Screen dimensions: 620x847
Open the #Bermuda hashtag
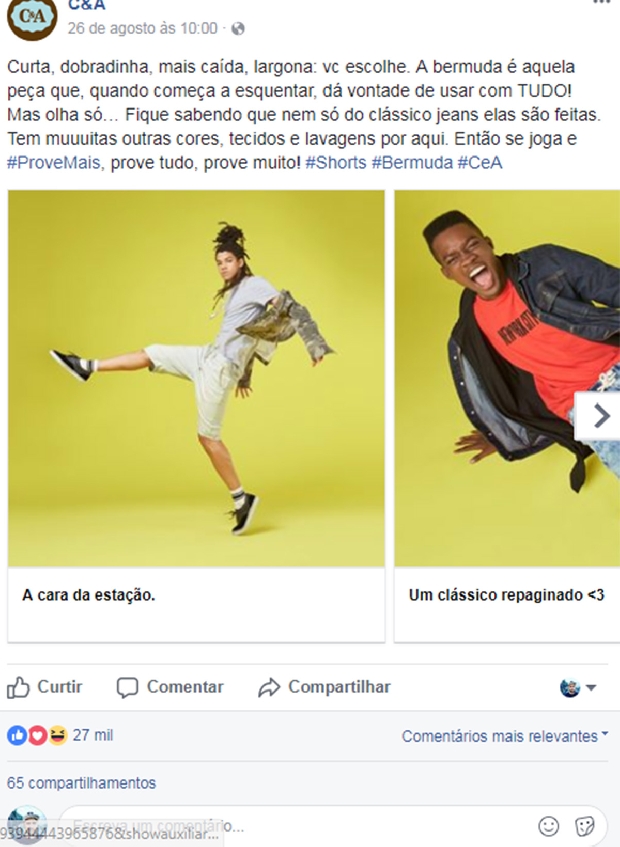pos(411,162)
